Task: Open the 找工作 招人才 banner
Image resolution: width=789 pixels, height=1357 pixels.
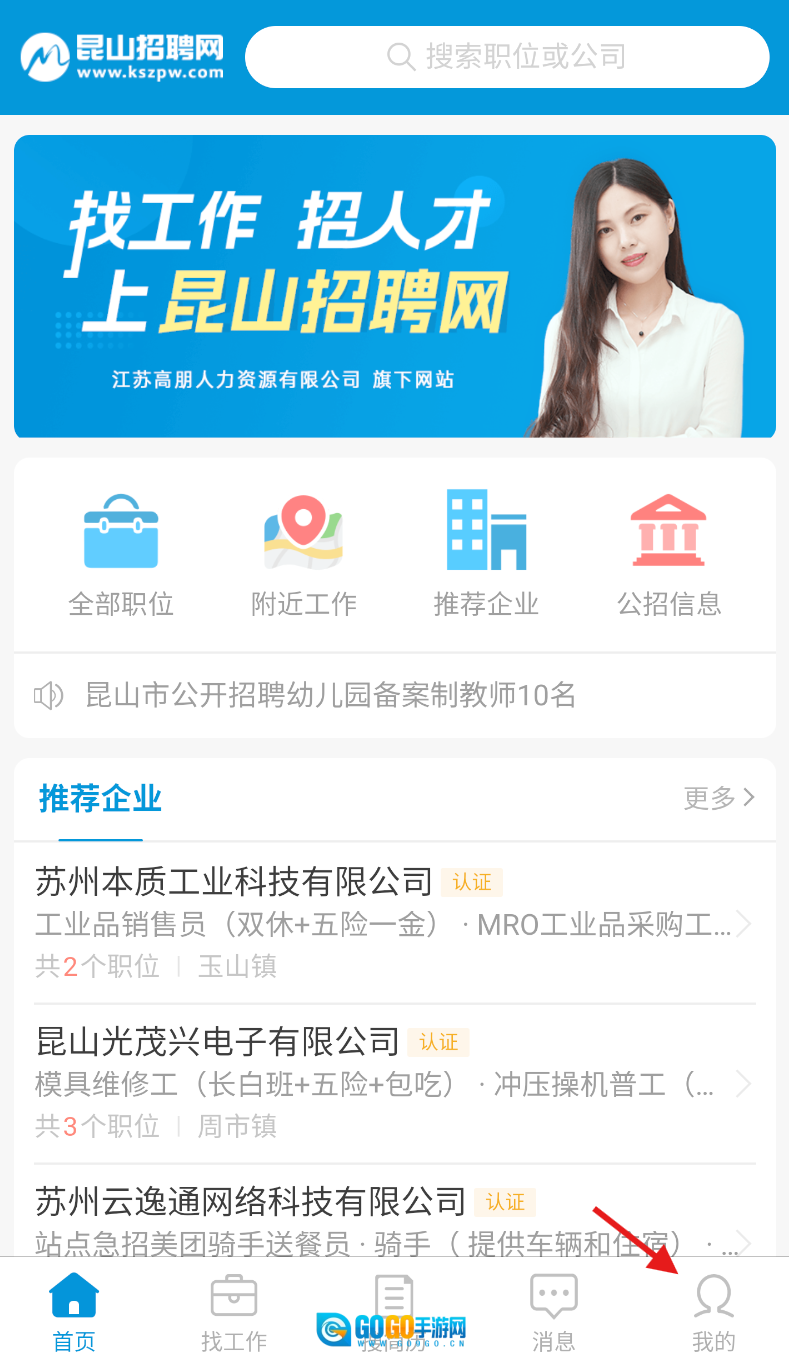Action: coord(394,287)
